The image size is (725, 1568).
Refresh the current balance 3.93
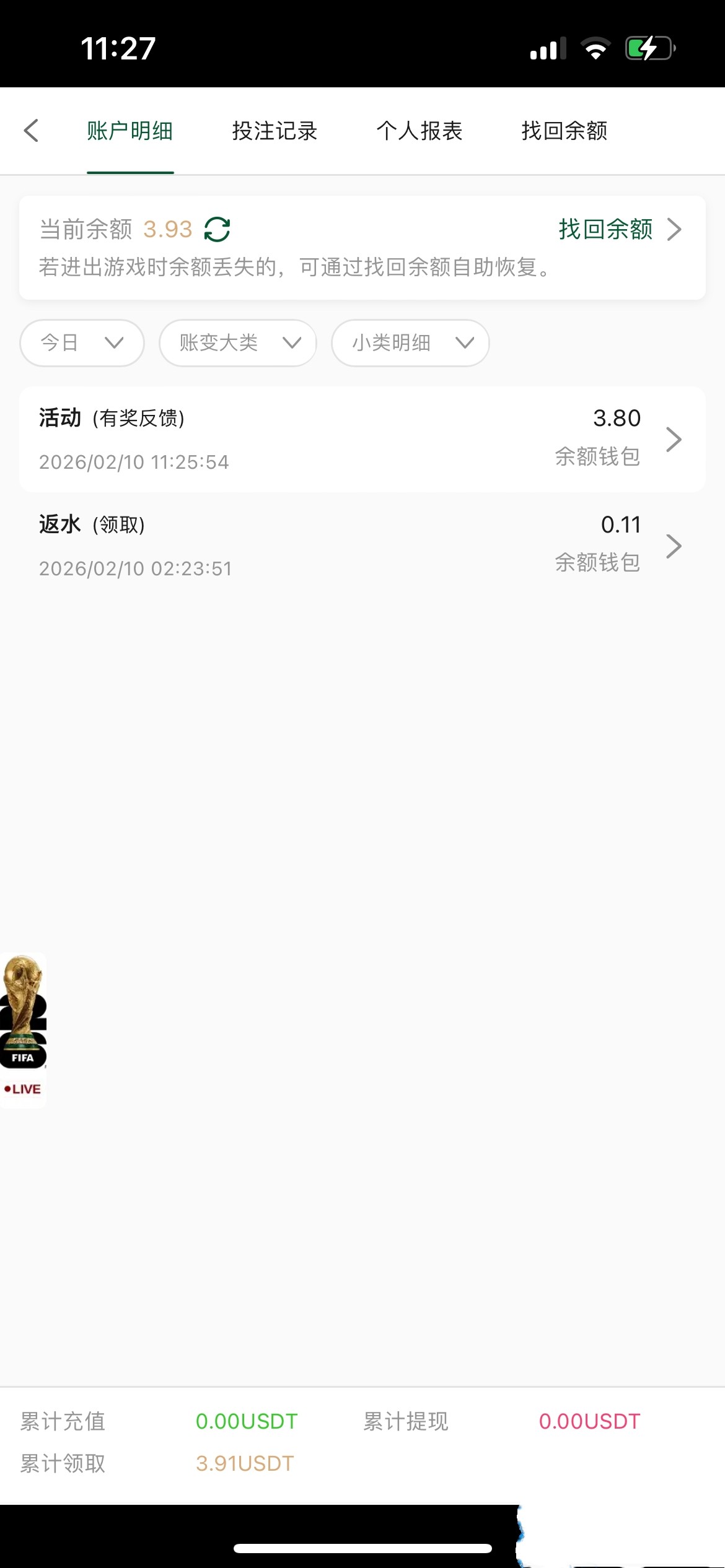tap(217, 229)
